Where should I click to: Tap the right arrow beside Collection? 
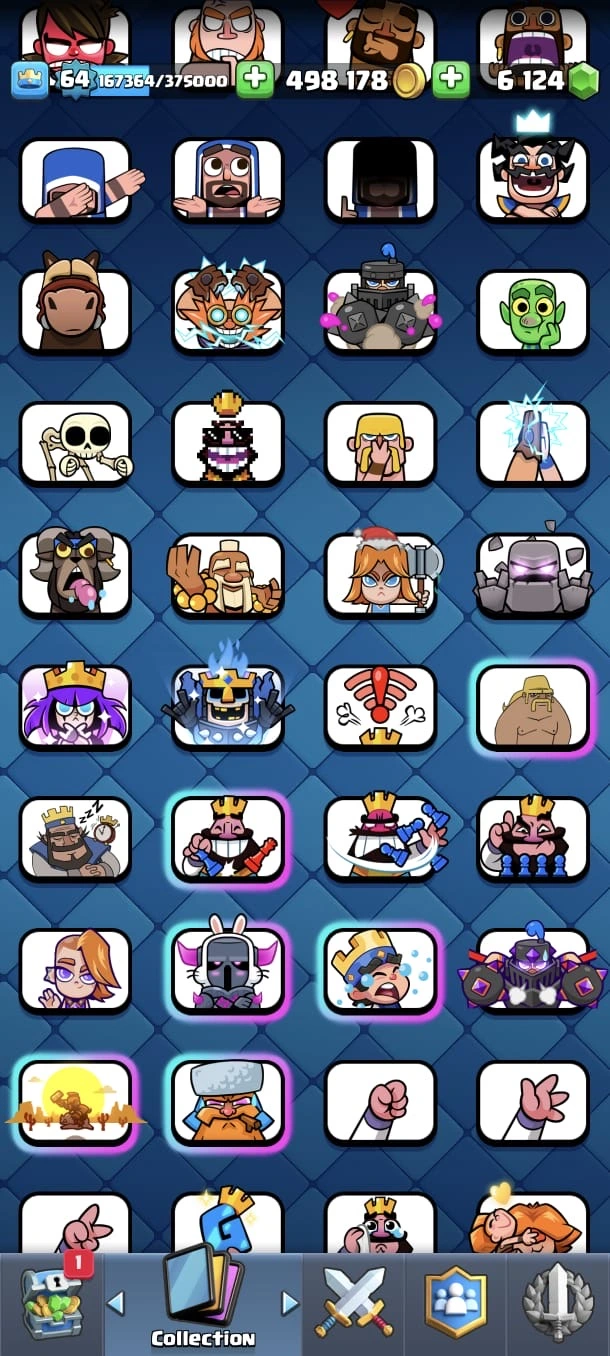(290, 1302)
